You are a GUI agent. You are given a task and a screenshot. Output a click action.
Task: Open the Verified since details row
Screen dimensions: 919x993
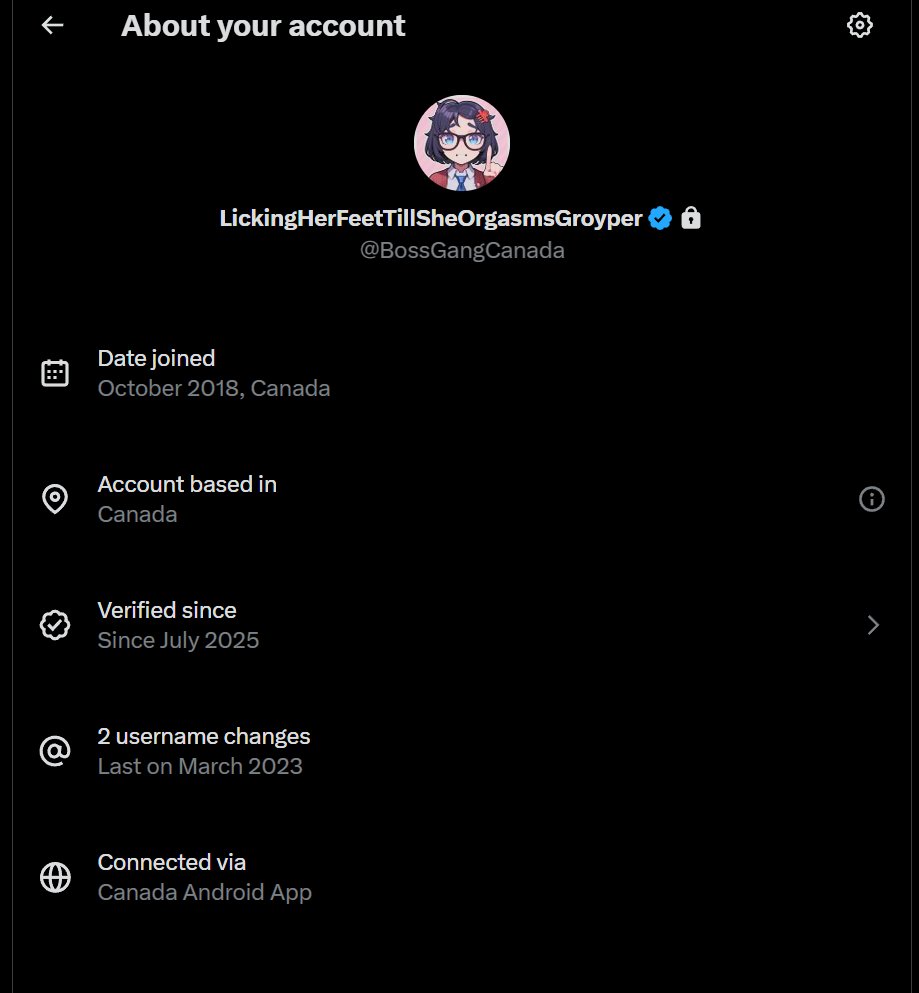460,625
